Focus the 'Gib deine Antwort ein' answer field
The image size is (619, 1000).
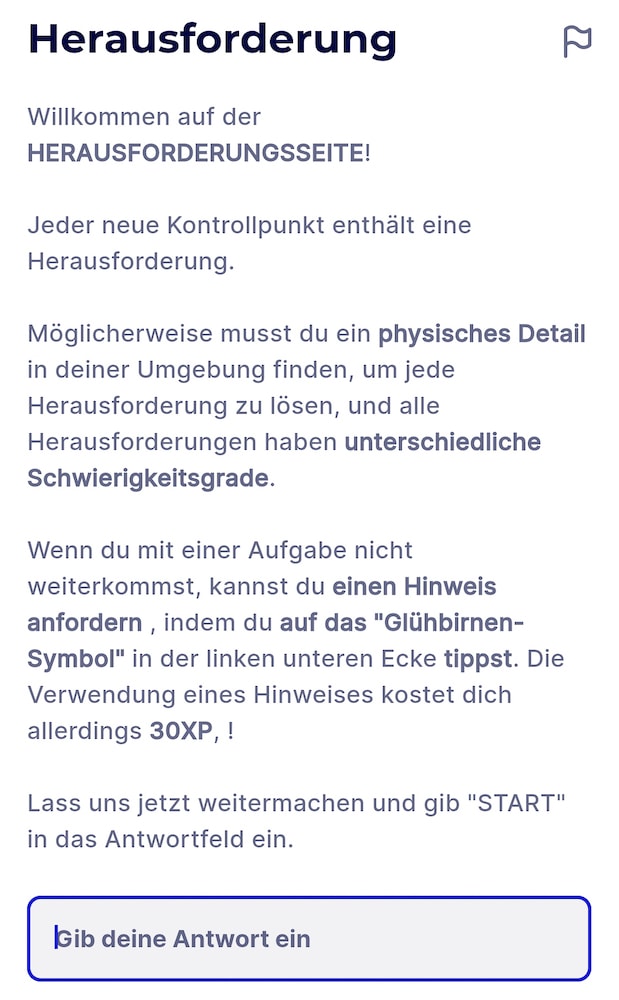click(309, 938)
